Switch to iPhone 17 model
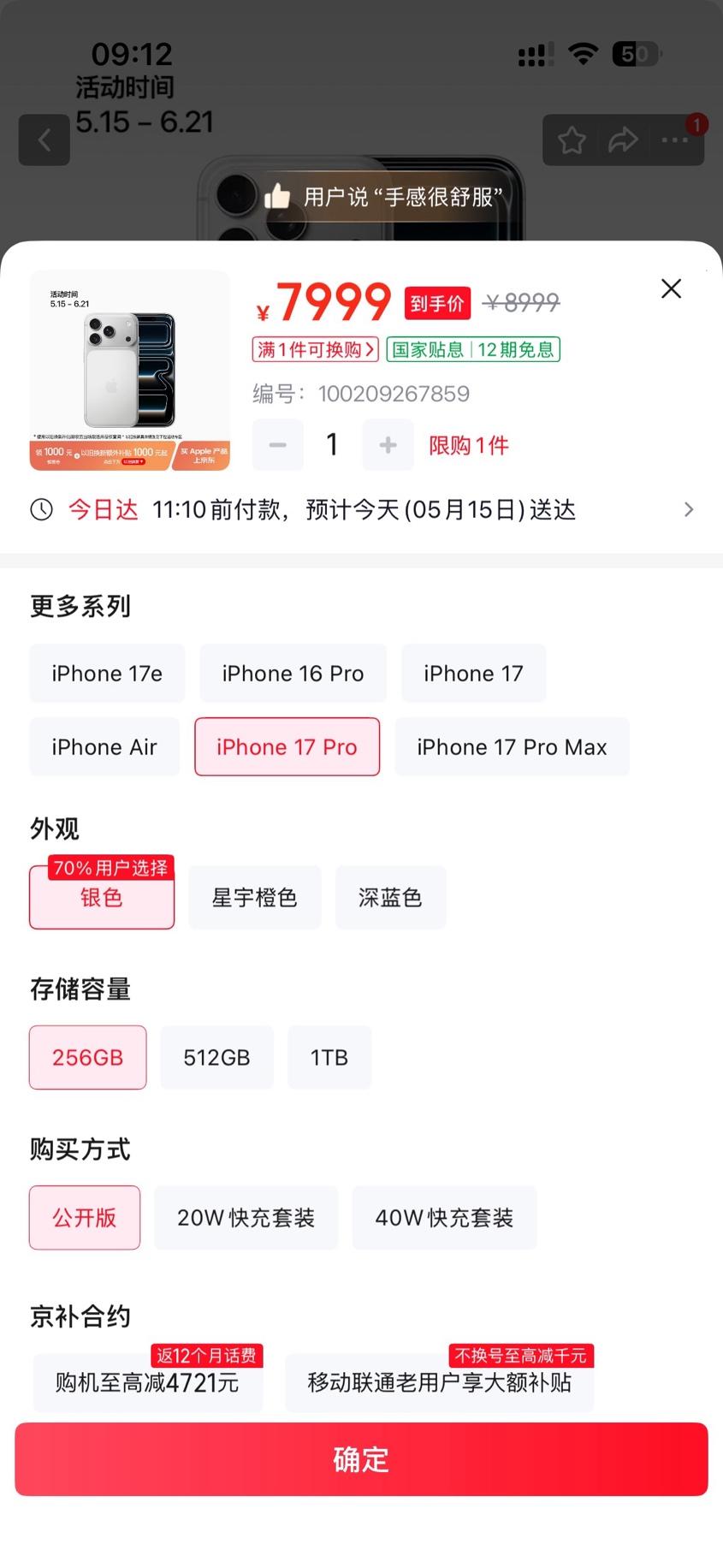 coord(473,674)
